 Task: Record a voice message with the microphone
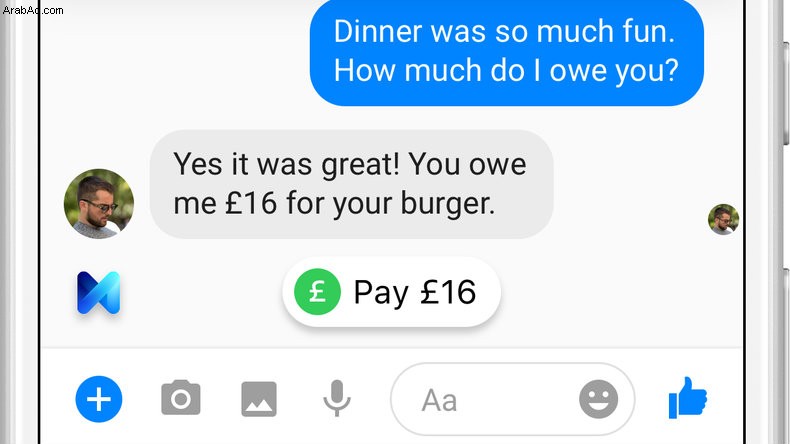[337, 400]
